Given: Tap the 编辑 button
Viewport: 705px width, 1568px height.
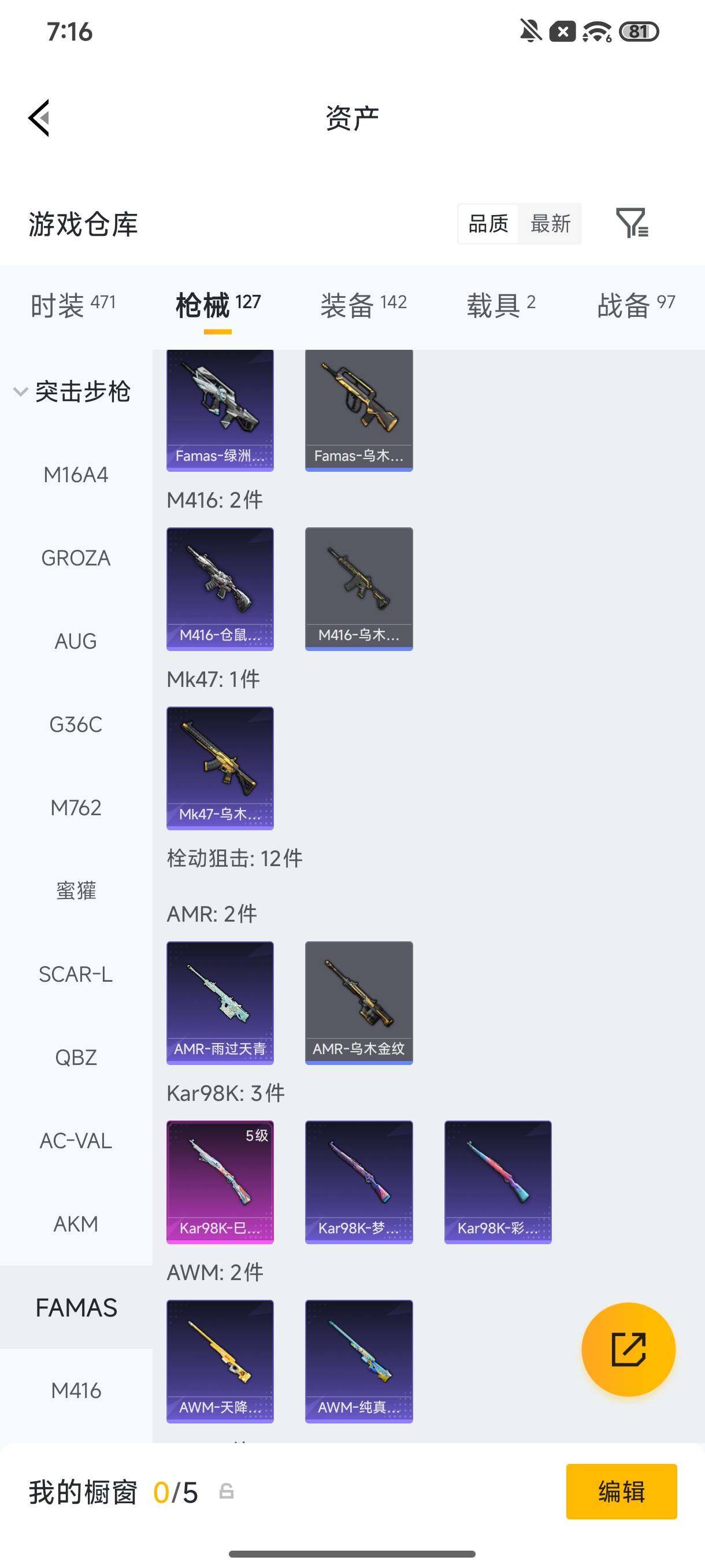Looking at the screenshot, I should click(x=621, y=1492).
